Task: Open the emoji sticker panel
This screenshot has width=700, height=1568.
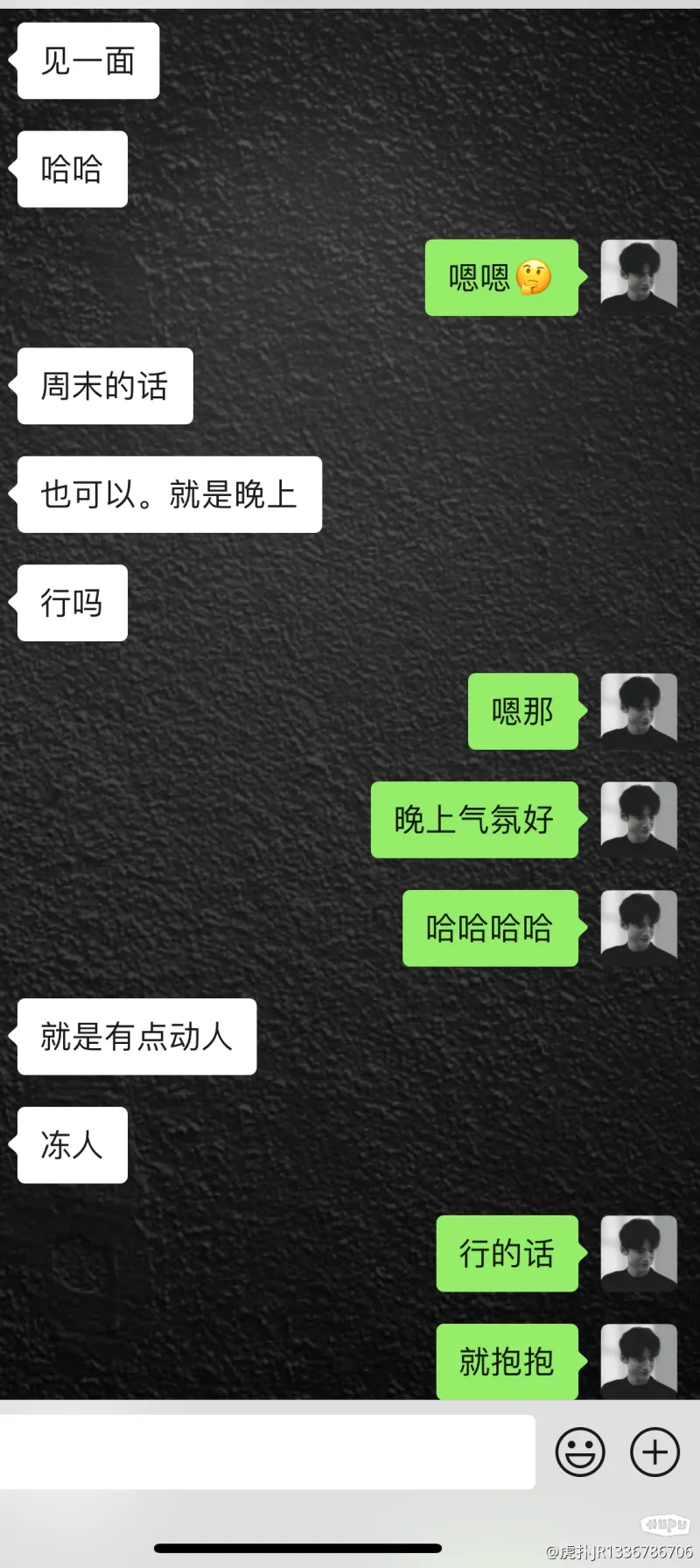Action: [580, 1452]
